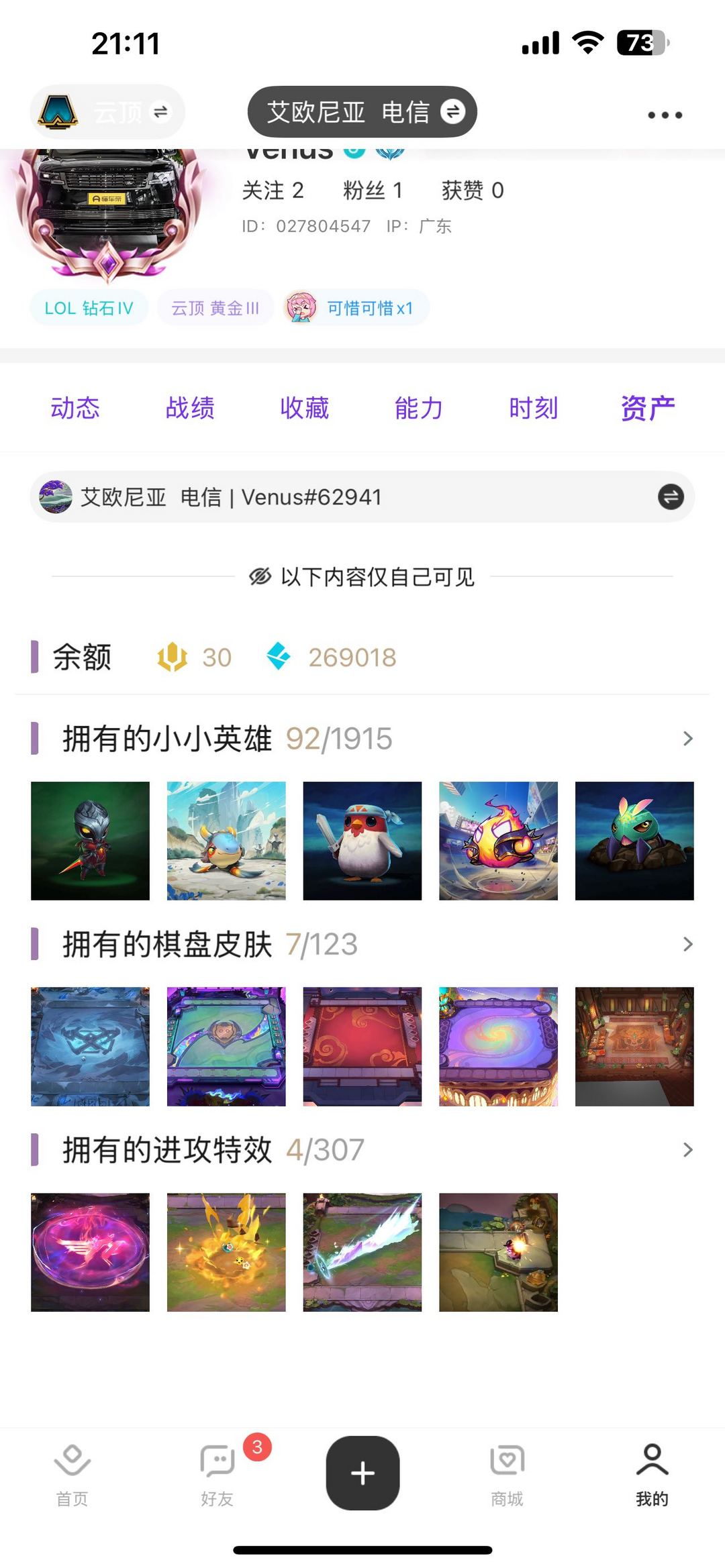Viewport: 725px width, 1568px height.
Task: Open the 收藏 tab
Action: tap(304, 408)
